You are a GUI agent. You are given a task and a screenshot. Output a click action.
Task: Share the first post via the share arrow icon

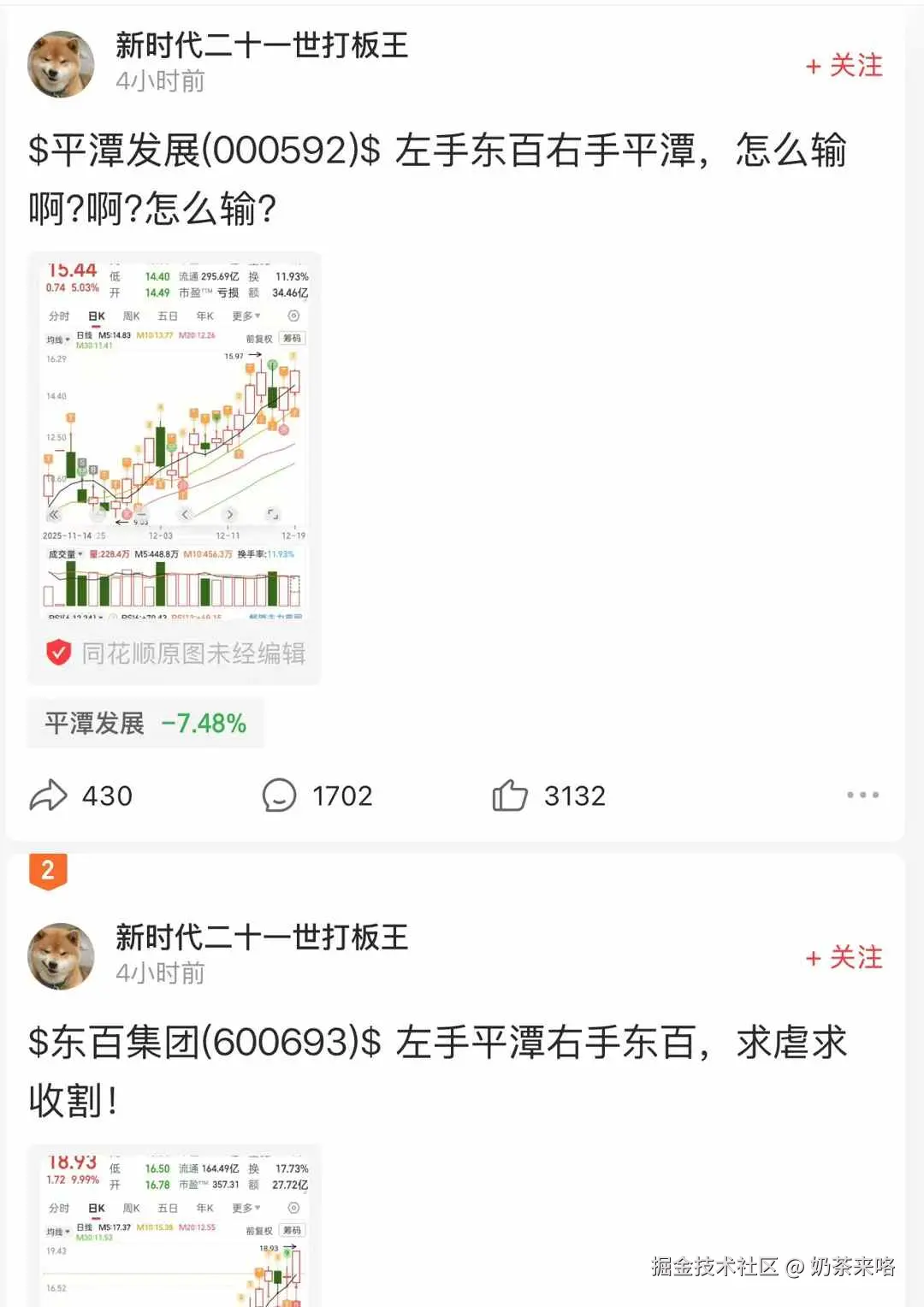coord(51,795)
